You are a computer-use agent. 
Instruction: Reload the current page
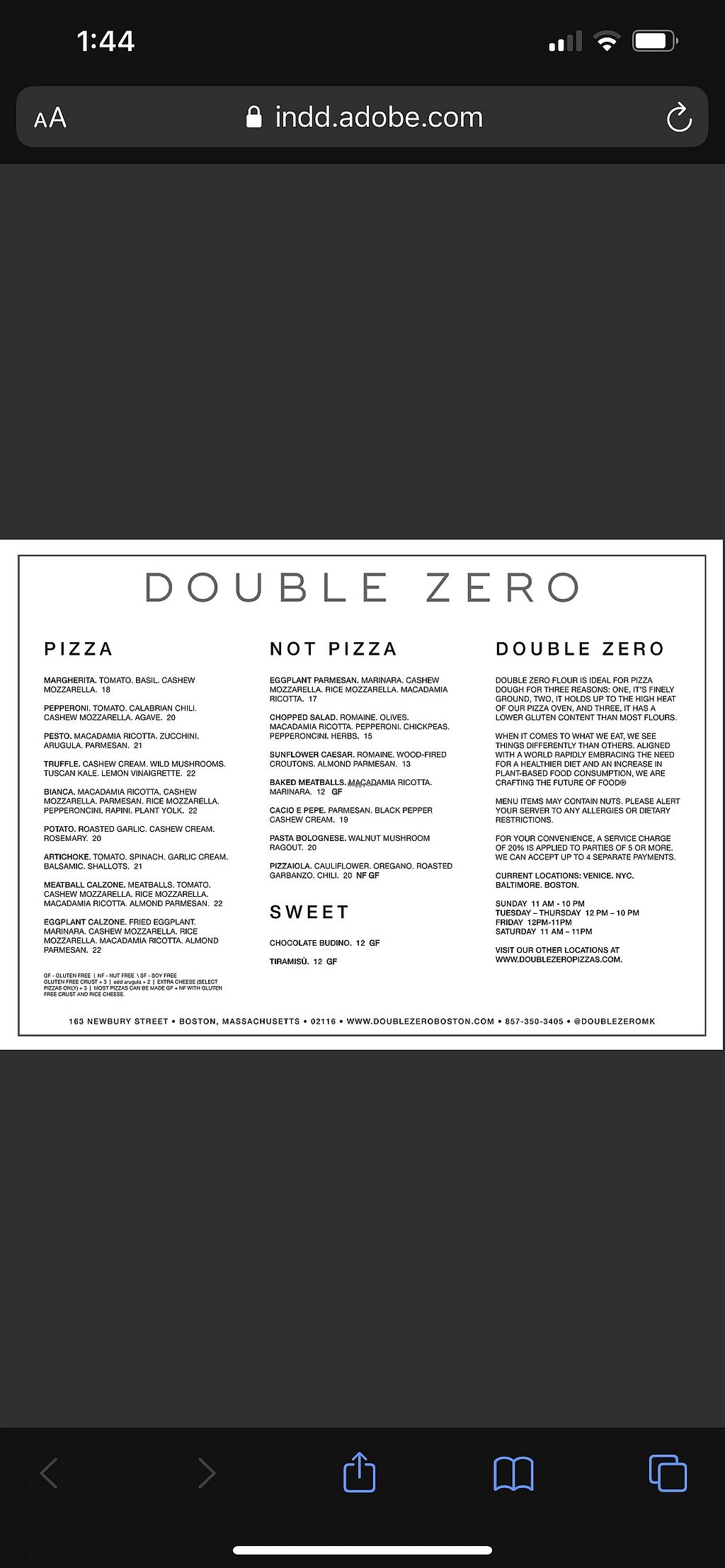(x=678, y=118)
